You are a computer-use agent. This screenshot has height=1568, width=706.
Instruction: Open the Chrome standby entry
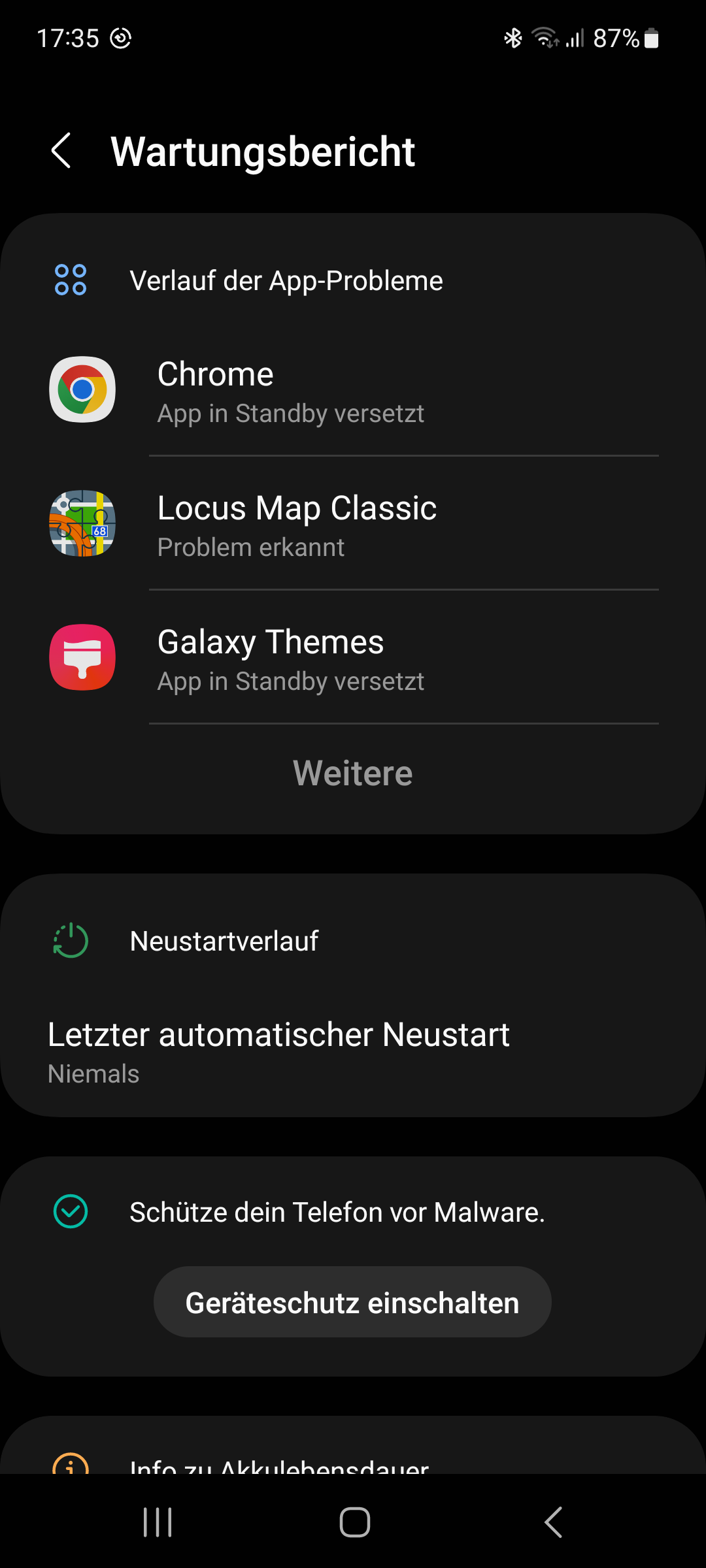pos(353,391)
